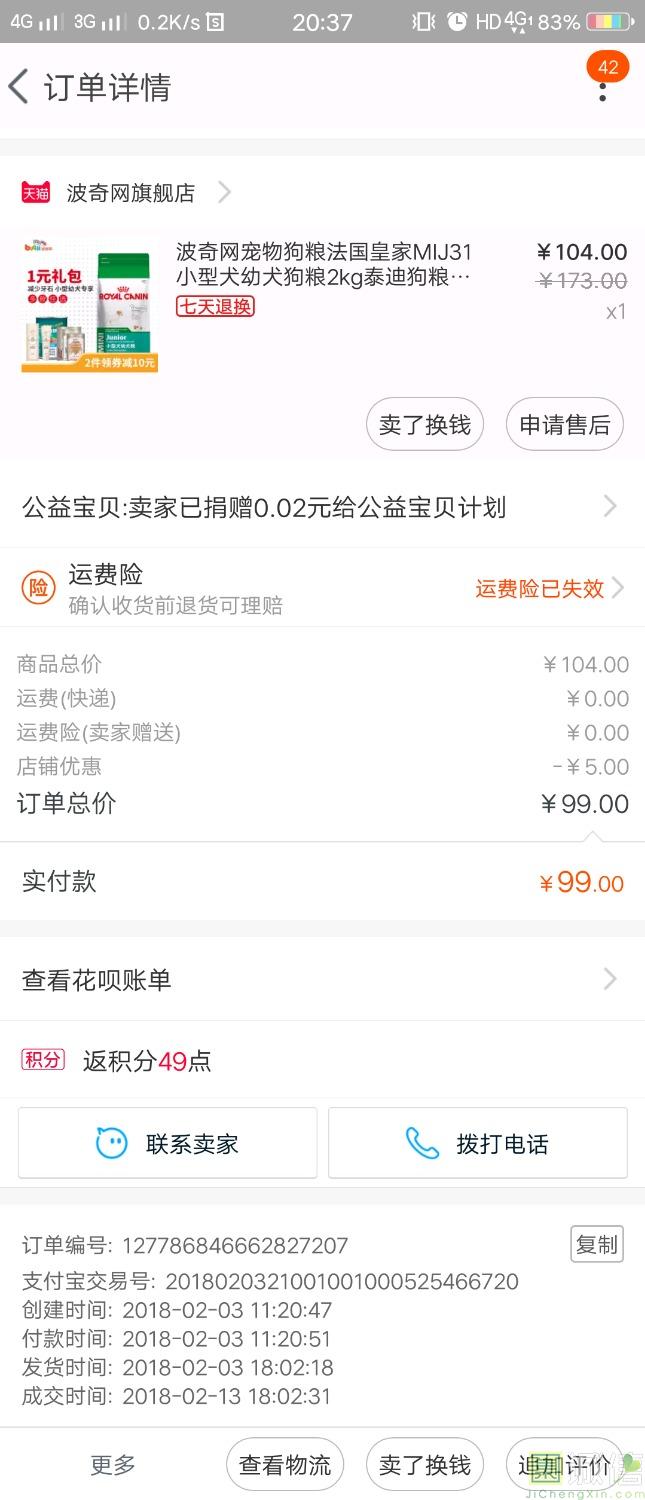Add a follow-up review with 追加评价
The image size is (645, 1500).
[563, 1465]
